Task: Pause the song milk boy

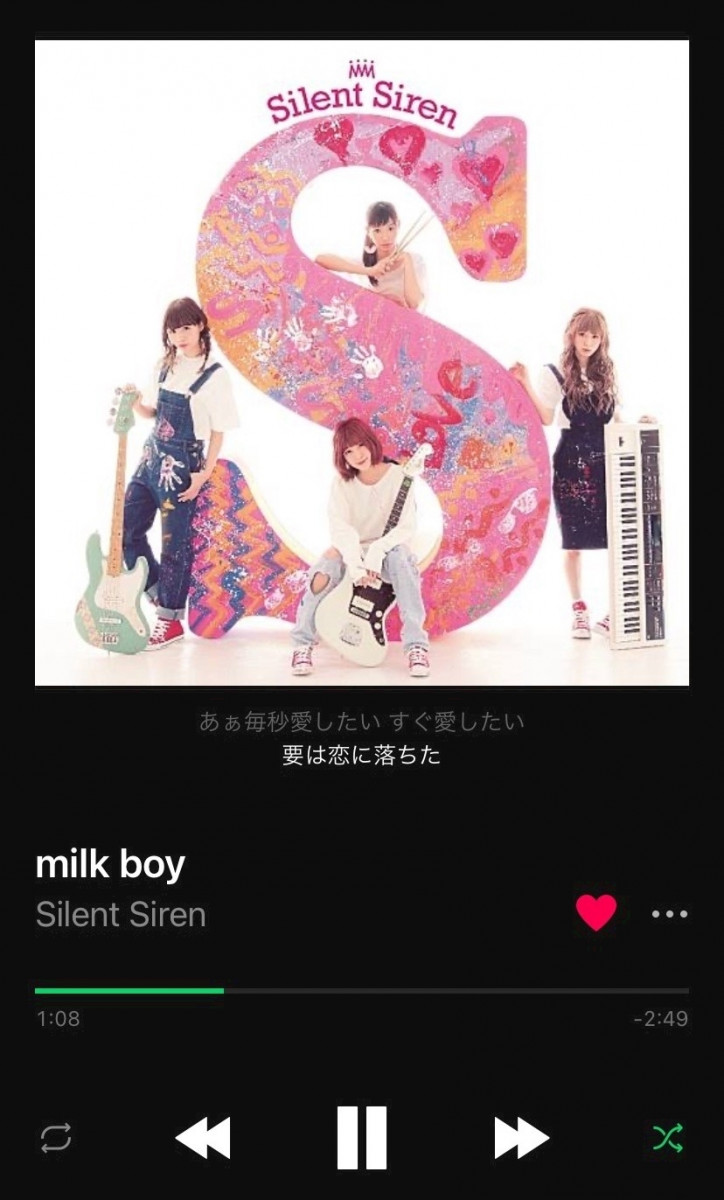Action: coord(362,1138)
